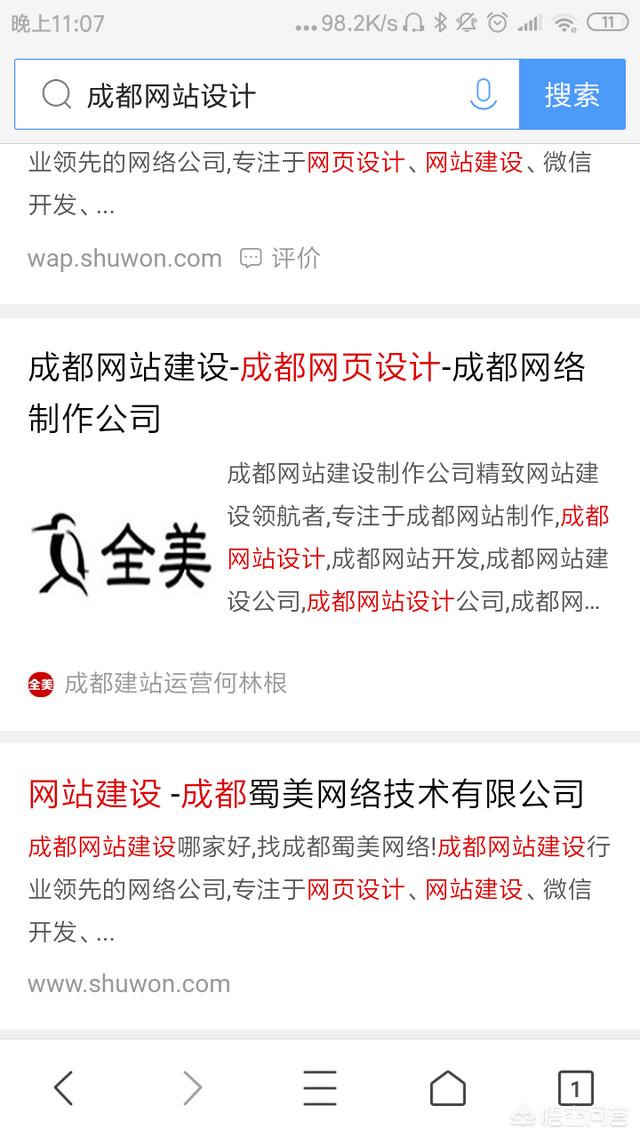
Task: Open the tab switcher showing 1
Action: [x=575, y=1088]
